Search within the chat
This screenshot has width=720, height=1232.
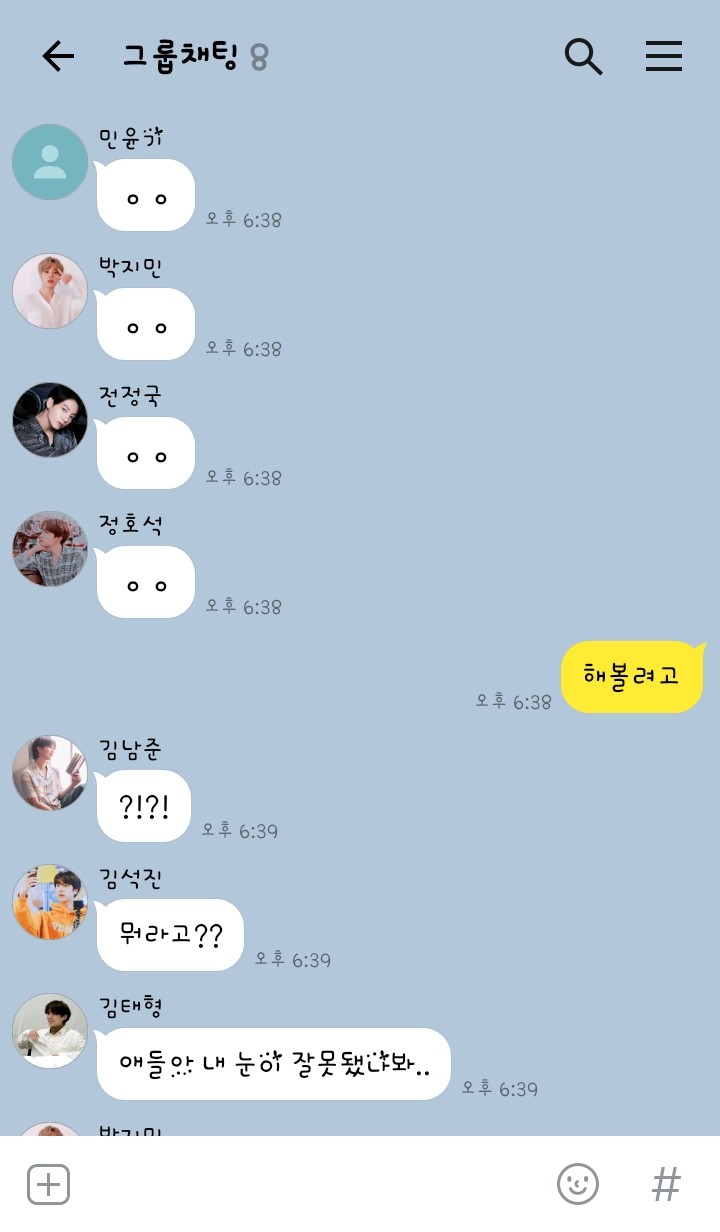point(583,57)
